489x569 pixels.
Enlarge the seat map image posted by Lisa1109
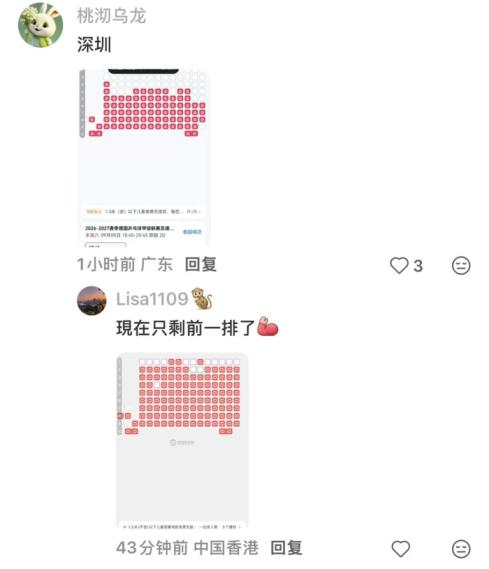click(x=182, y=441)
